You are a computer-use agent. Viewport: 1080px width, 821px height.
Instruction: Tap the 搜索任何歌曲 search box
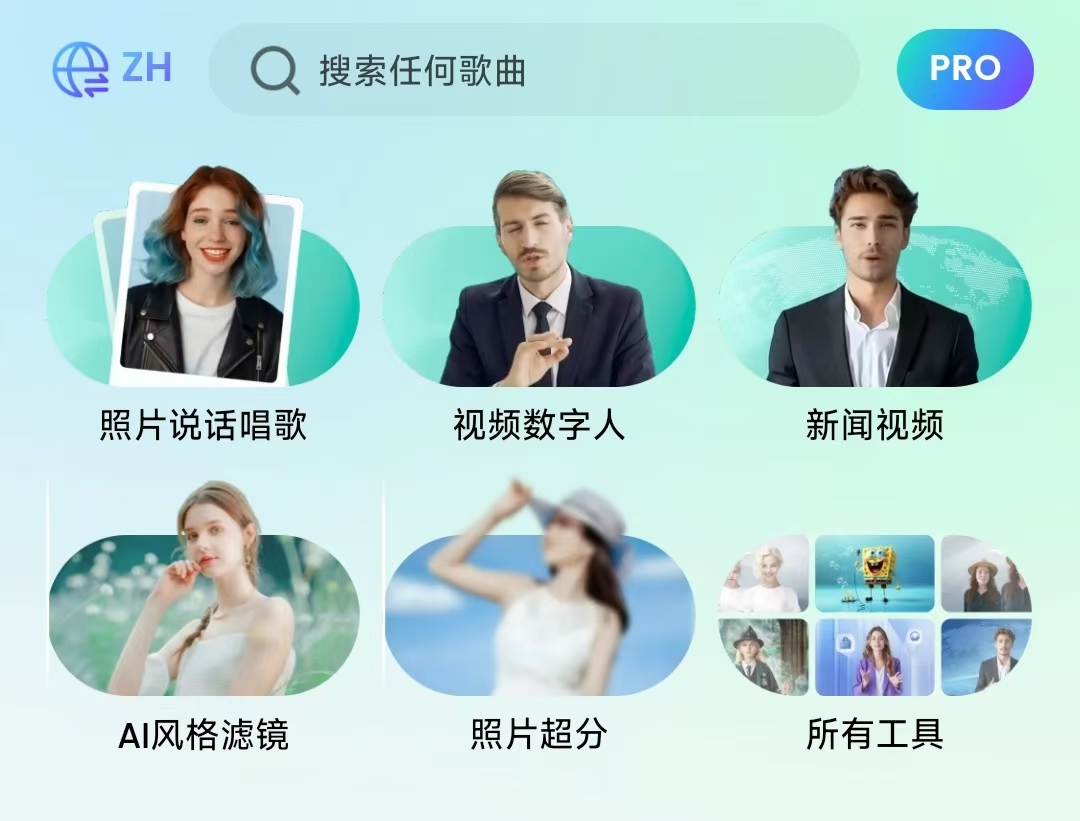coord(534,70)
